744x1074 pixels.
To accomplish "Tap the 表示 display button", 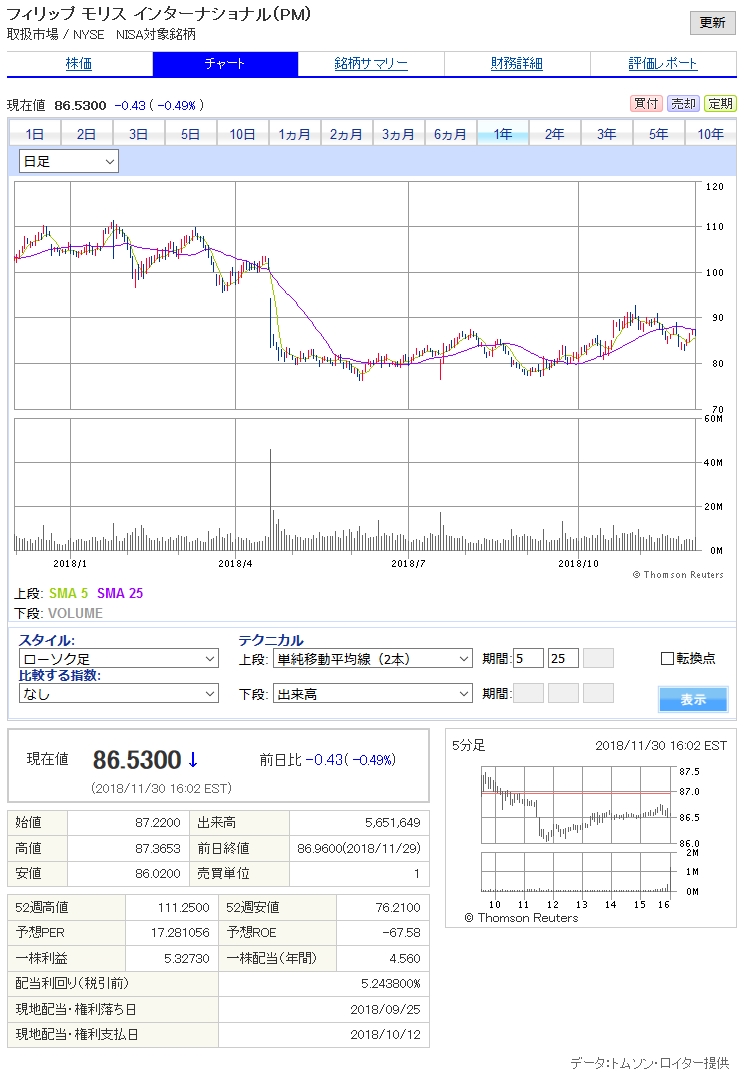I will (x=693, y=699).
